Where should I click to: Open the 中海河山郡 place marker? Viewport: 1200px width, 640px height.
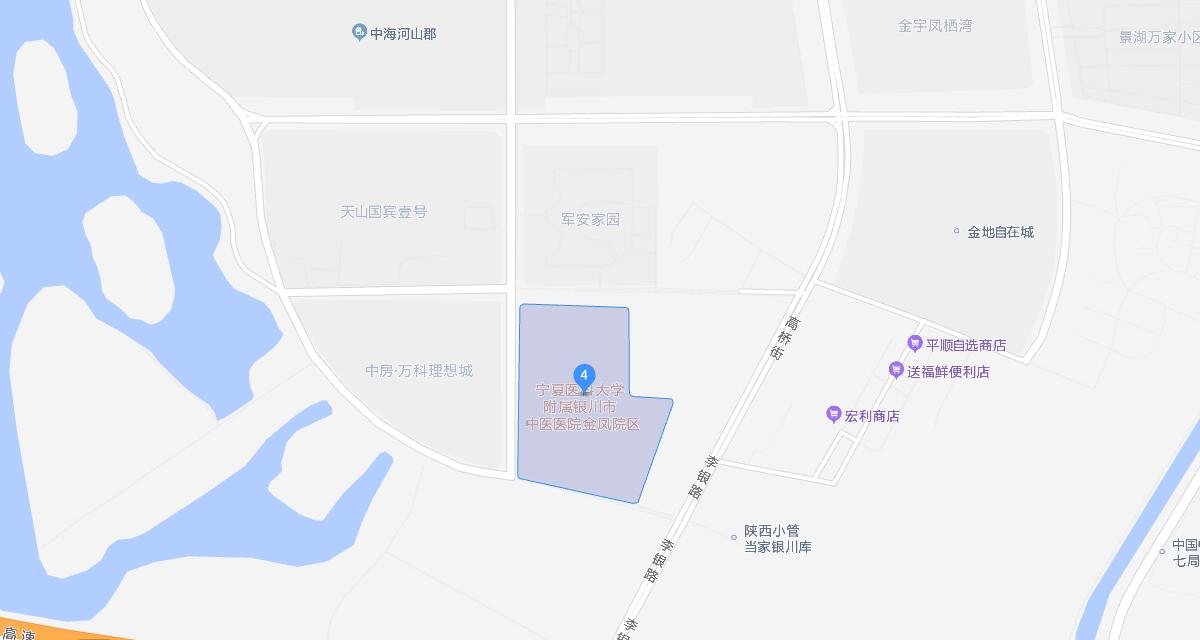pyautogui.click(x=360, y=33)
